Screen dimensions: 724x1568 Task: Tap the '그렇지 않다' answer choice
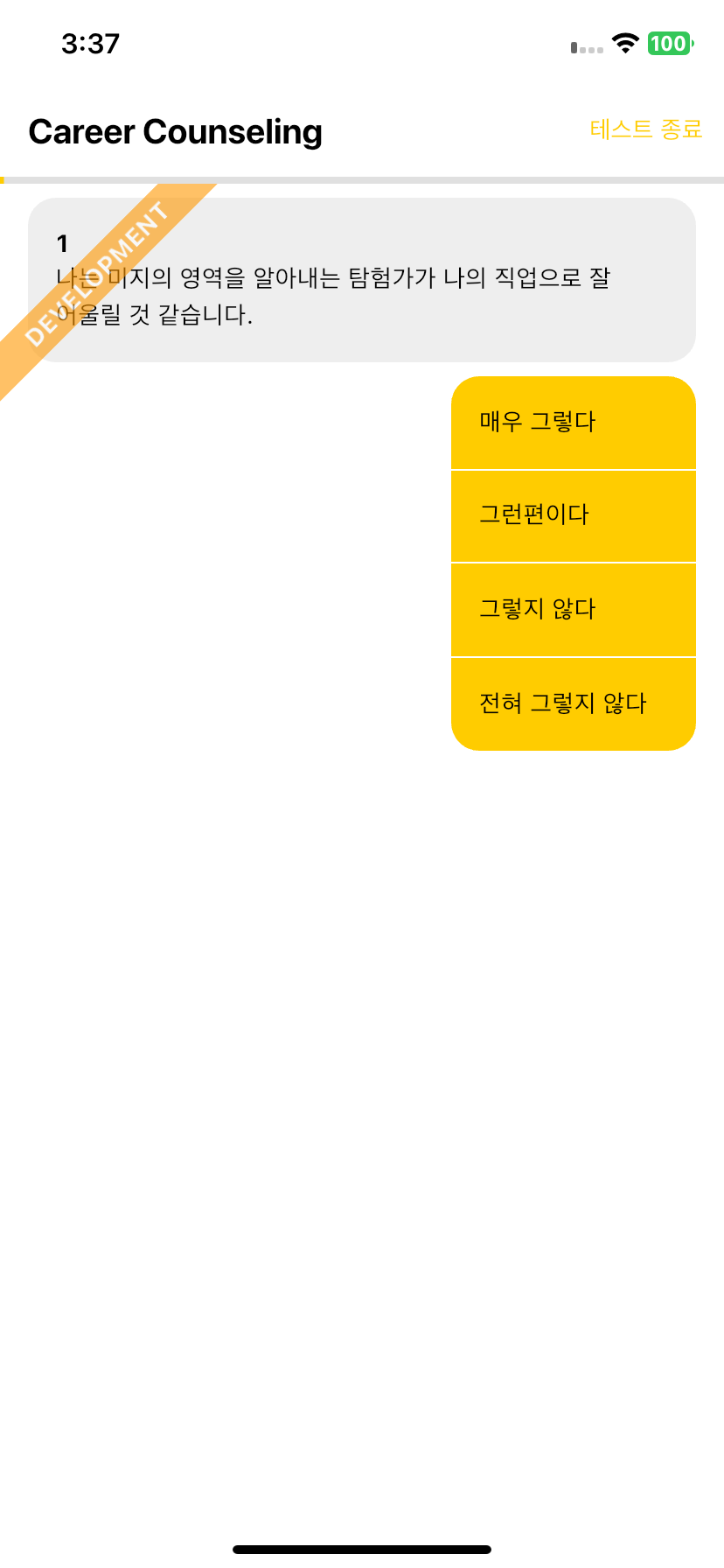(x=573, y=609)
